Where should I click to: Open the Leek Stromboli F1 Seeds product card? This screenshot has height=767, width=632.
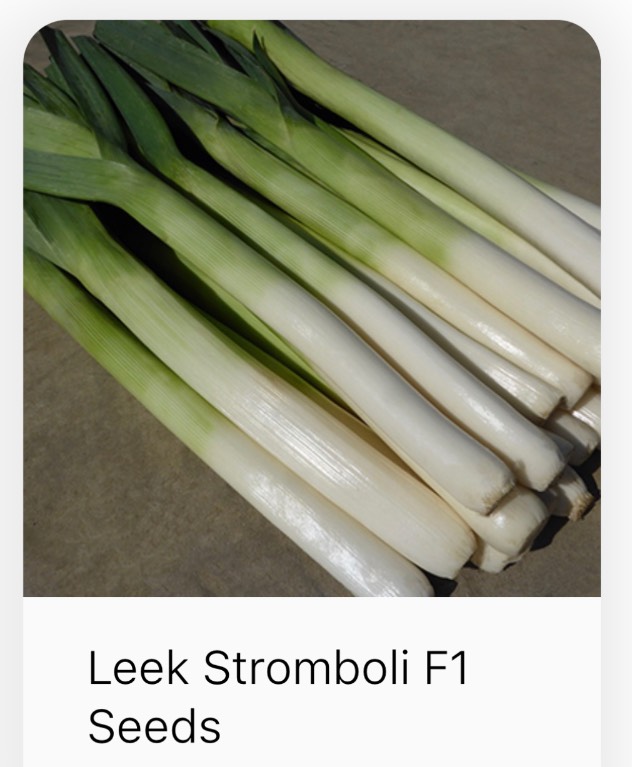pyautogui.click(x=279, y=696)
